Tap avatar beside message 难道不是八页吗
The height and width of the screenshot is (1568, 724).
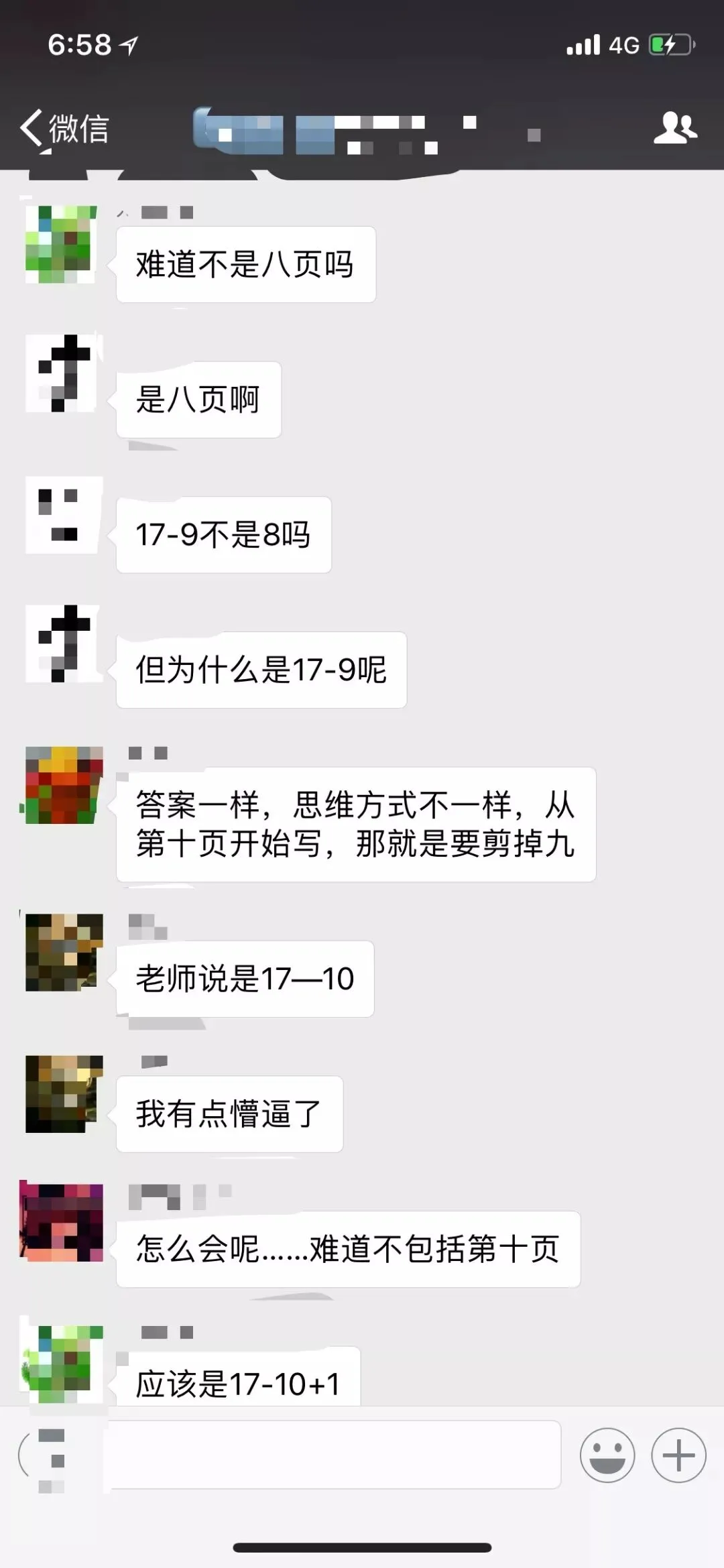[61, 244]
